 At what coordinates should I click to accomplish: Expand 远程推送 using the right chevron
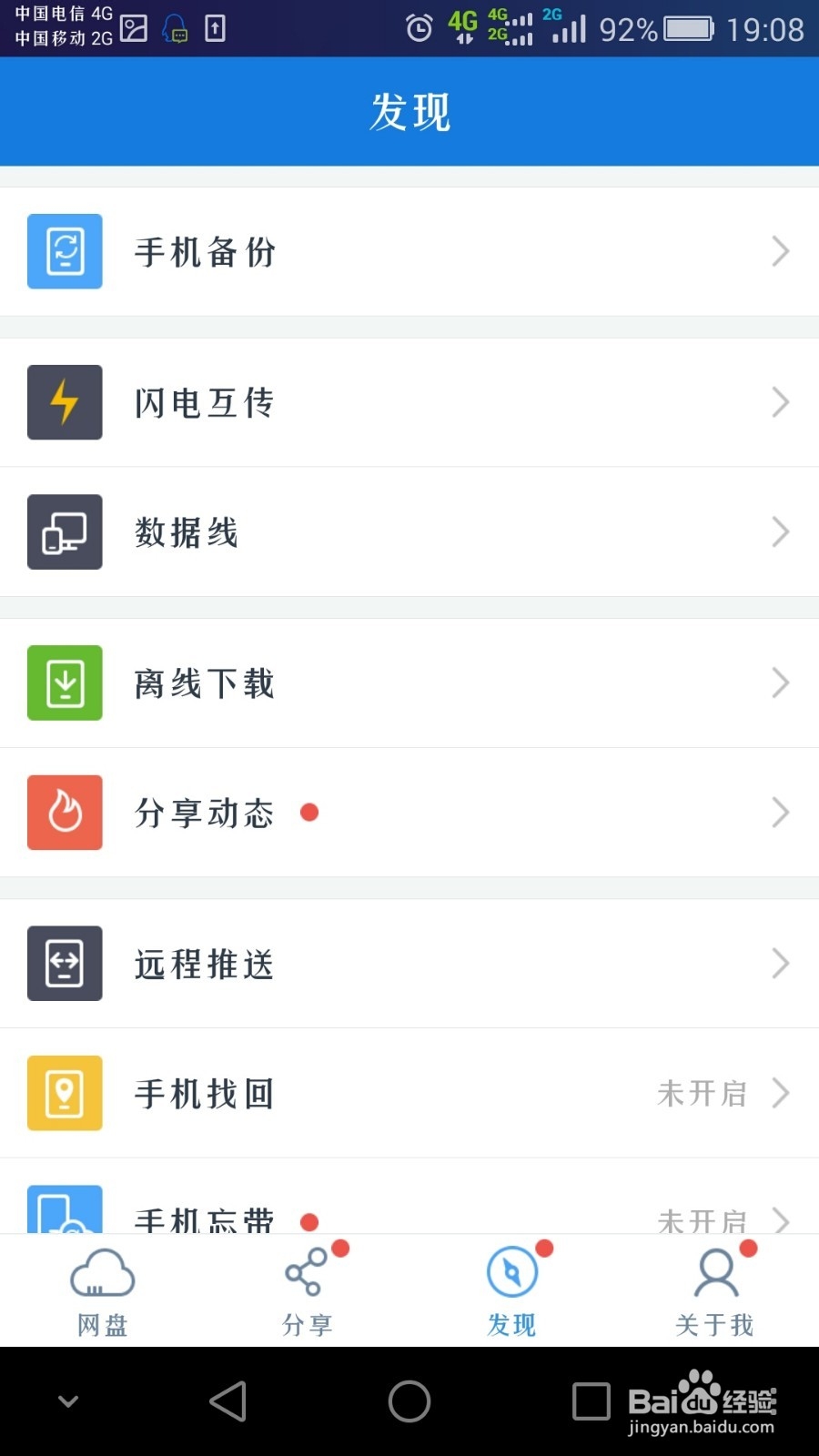(x=780, y=964)
